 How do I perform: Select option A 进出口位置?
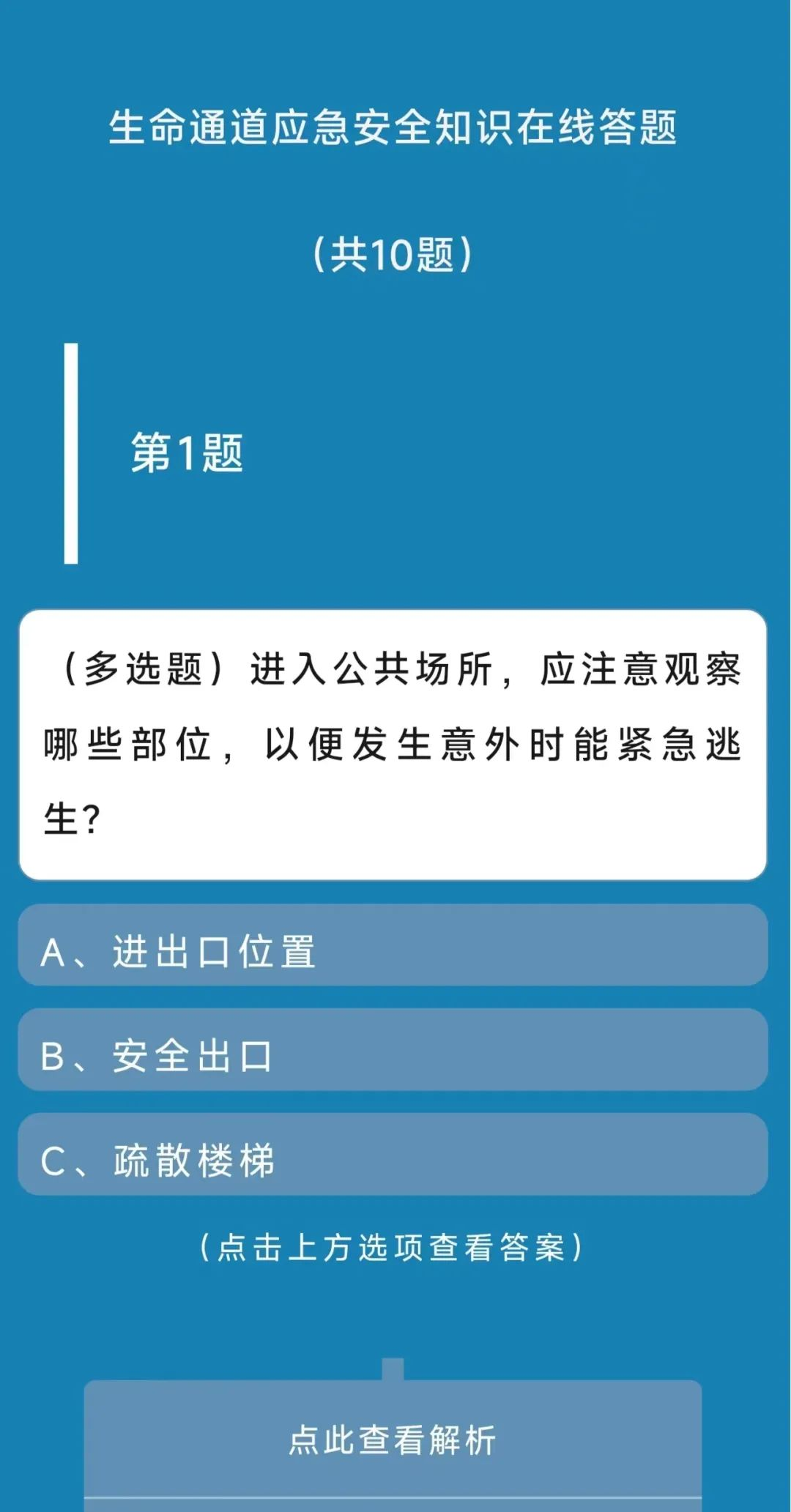pos(393,945)
